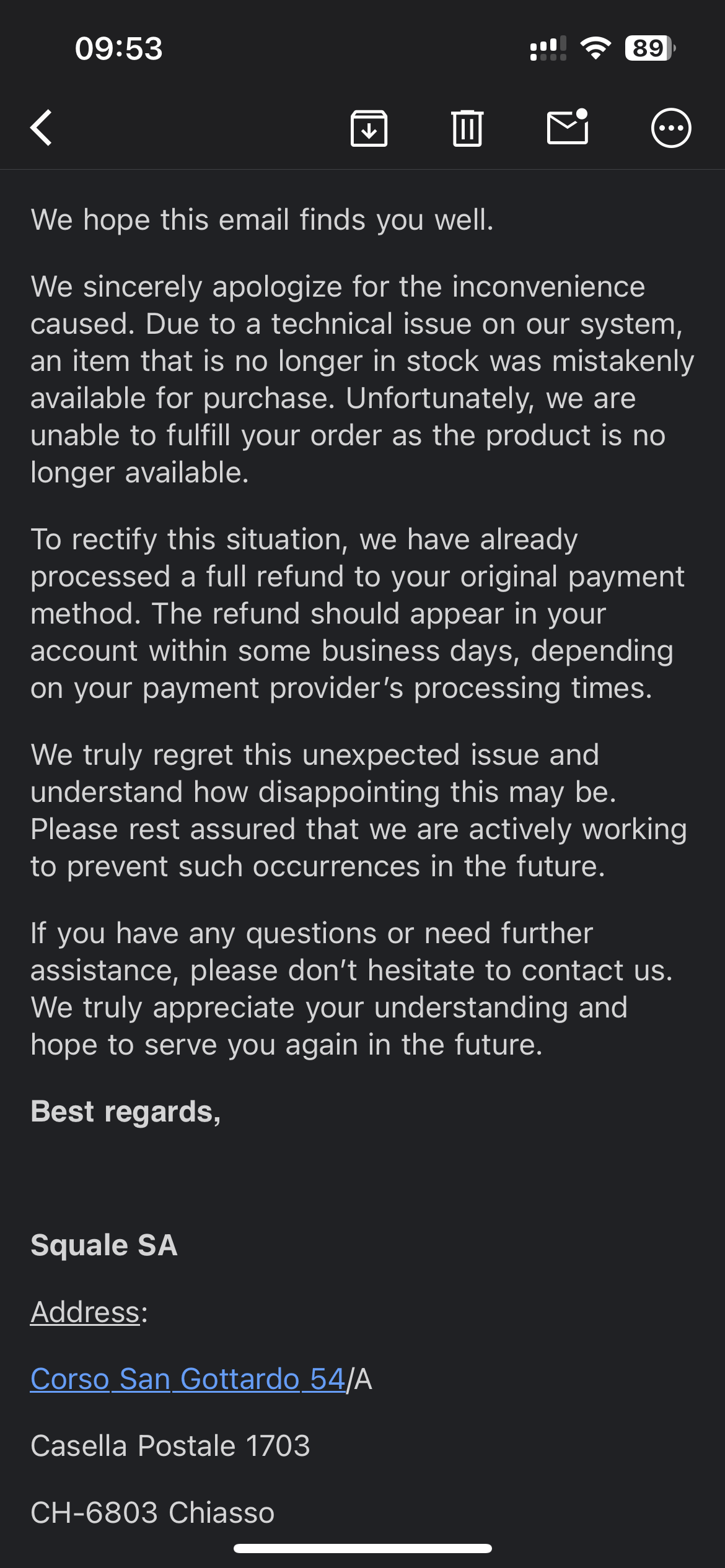Mark the email as unread
Screen dimensions: 725x1568
[568, 127]
